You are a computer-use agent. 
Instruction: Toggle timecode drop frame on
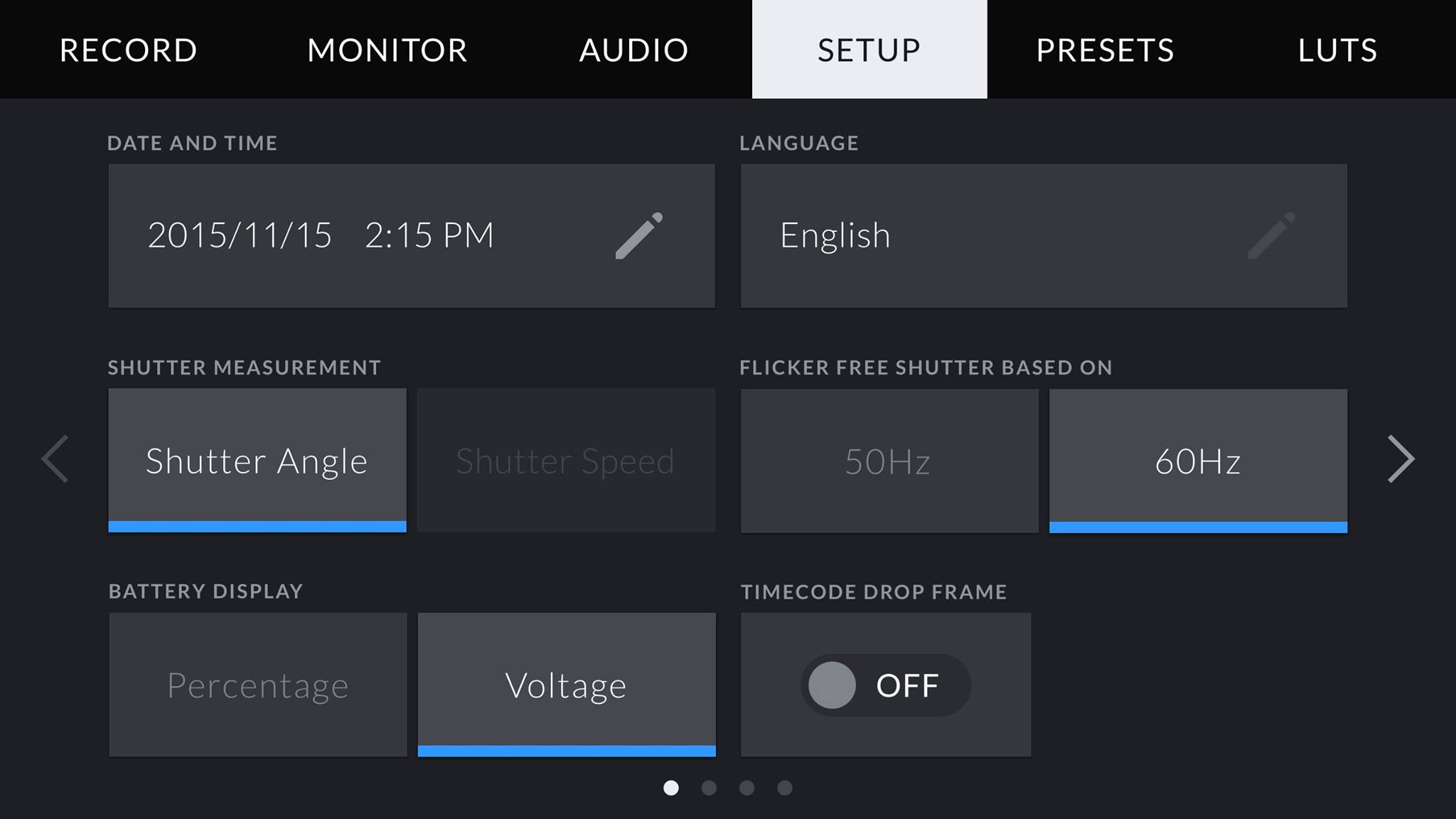(x=885, y=685)
